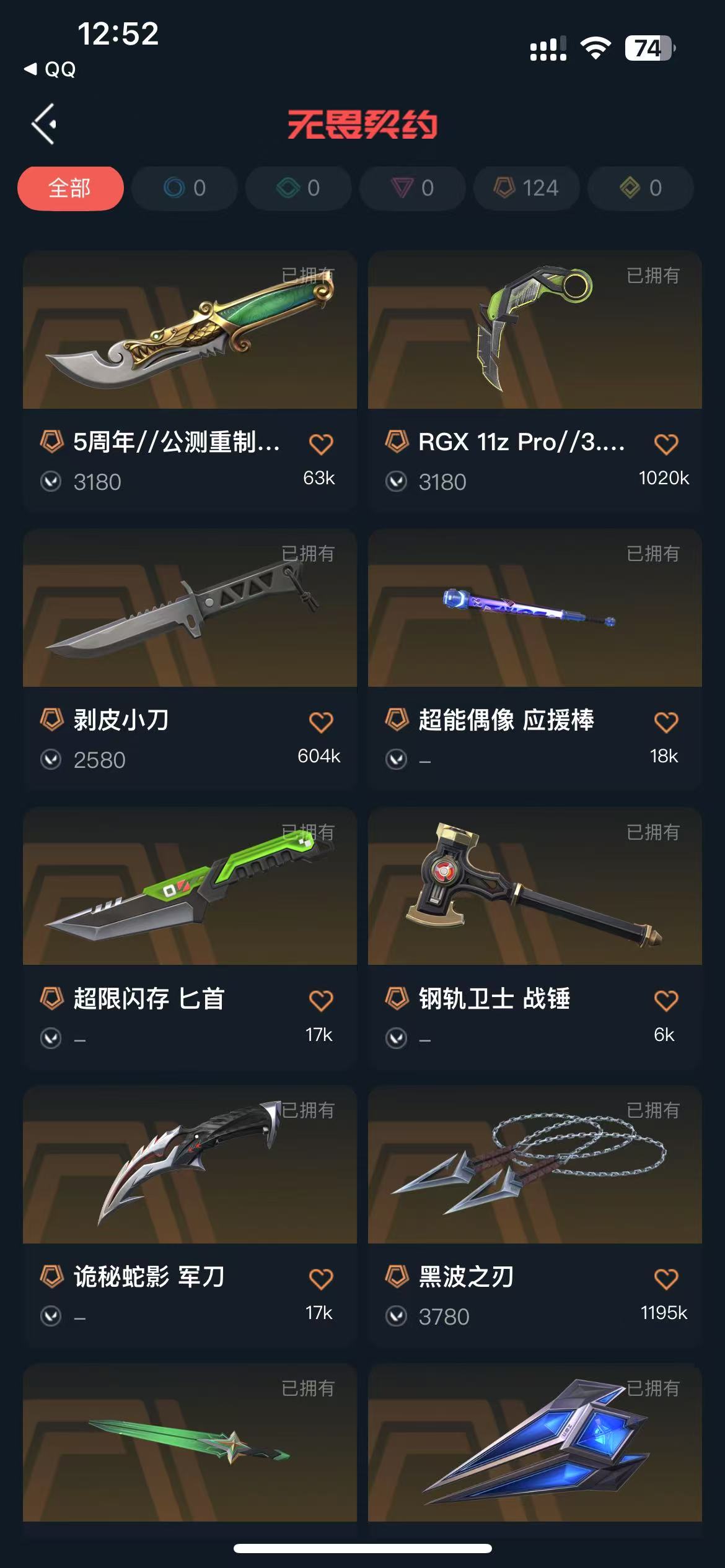Screen dimensions: 725x1568
Task: Favorite the RGX 11z Pro item
Action: pos(666,443)
